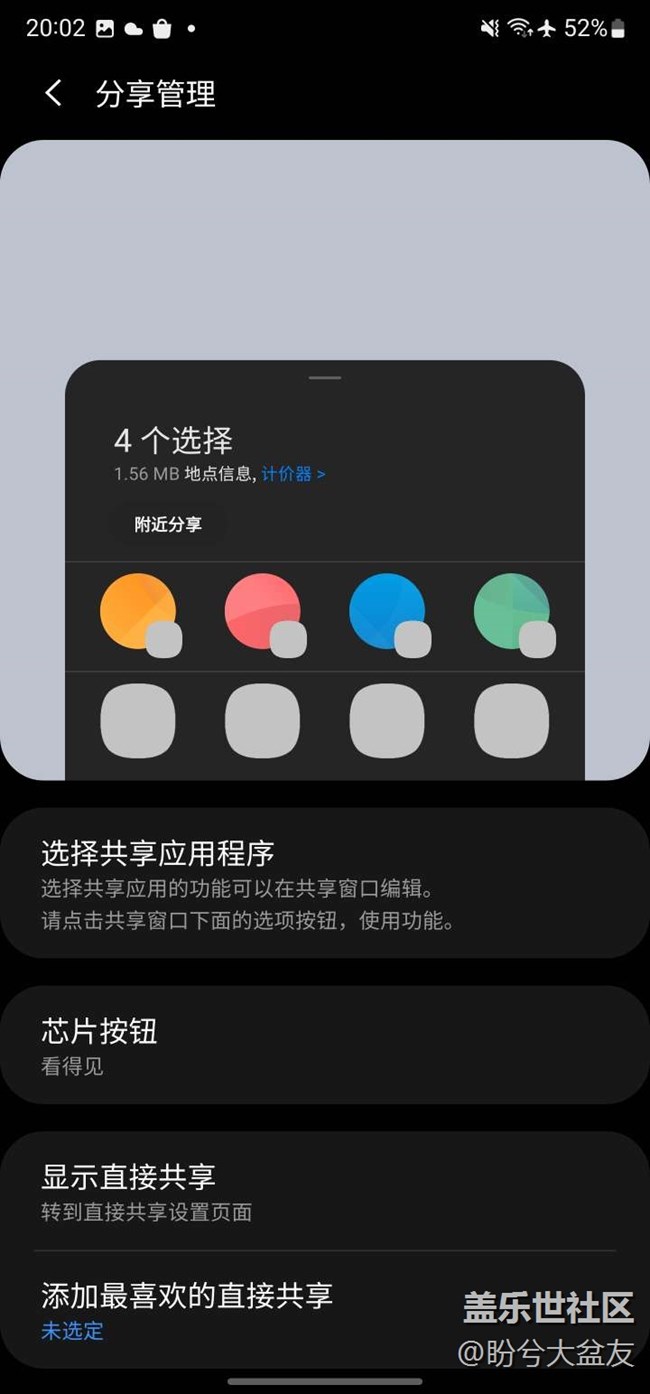
Task: Open 选择共享应用程序 setting
Action: point(324,884)
